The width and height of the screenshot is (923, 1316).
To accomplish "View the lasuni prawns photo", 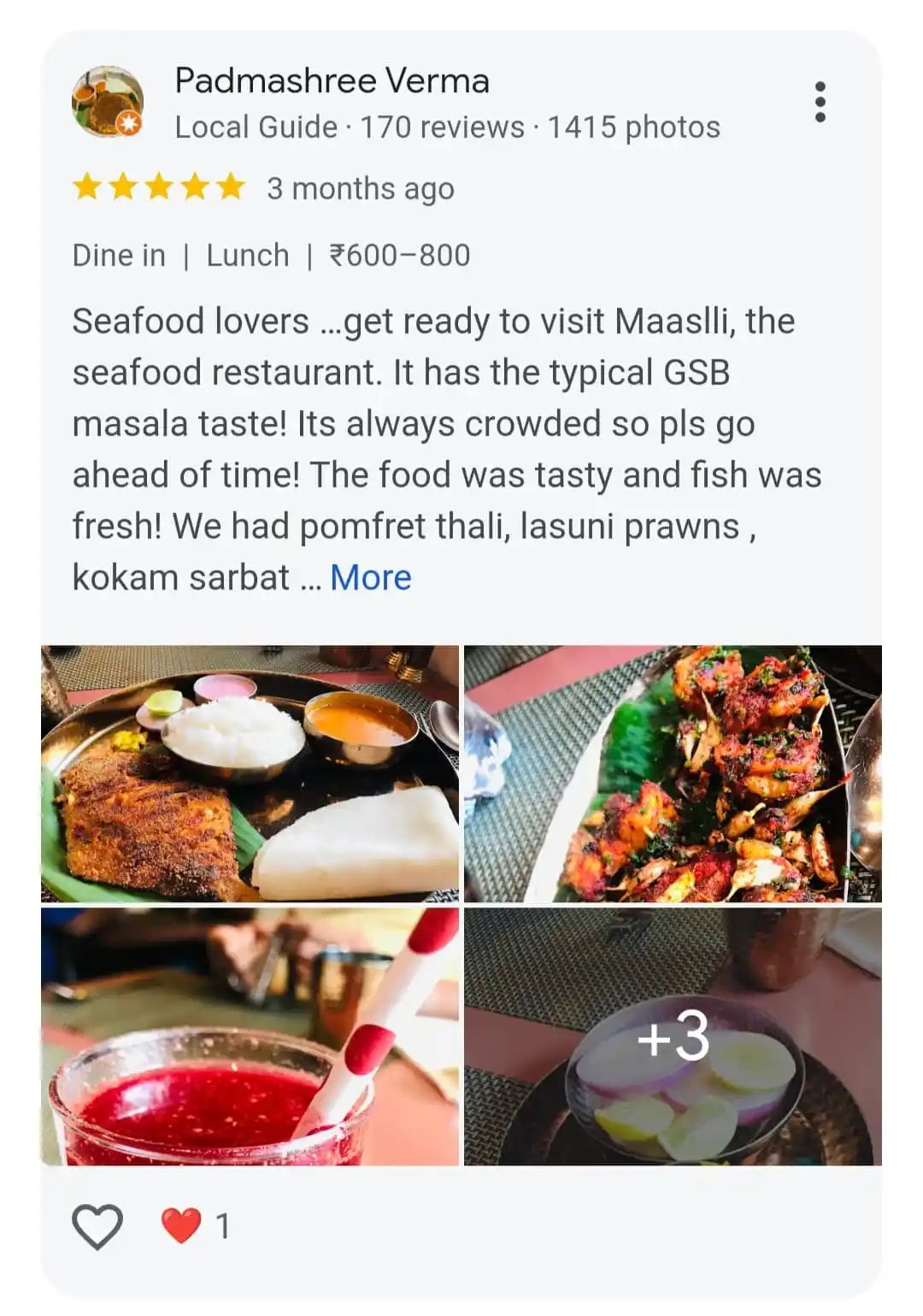I will (x=673, y=773).
